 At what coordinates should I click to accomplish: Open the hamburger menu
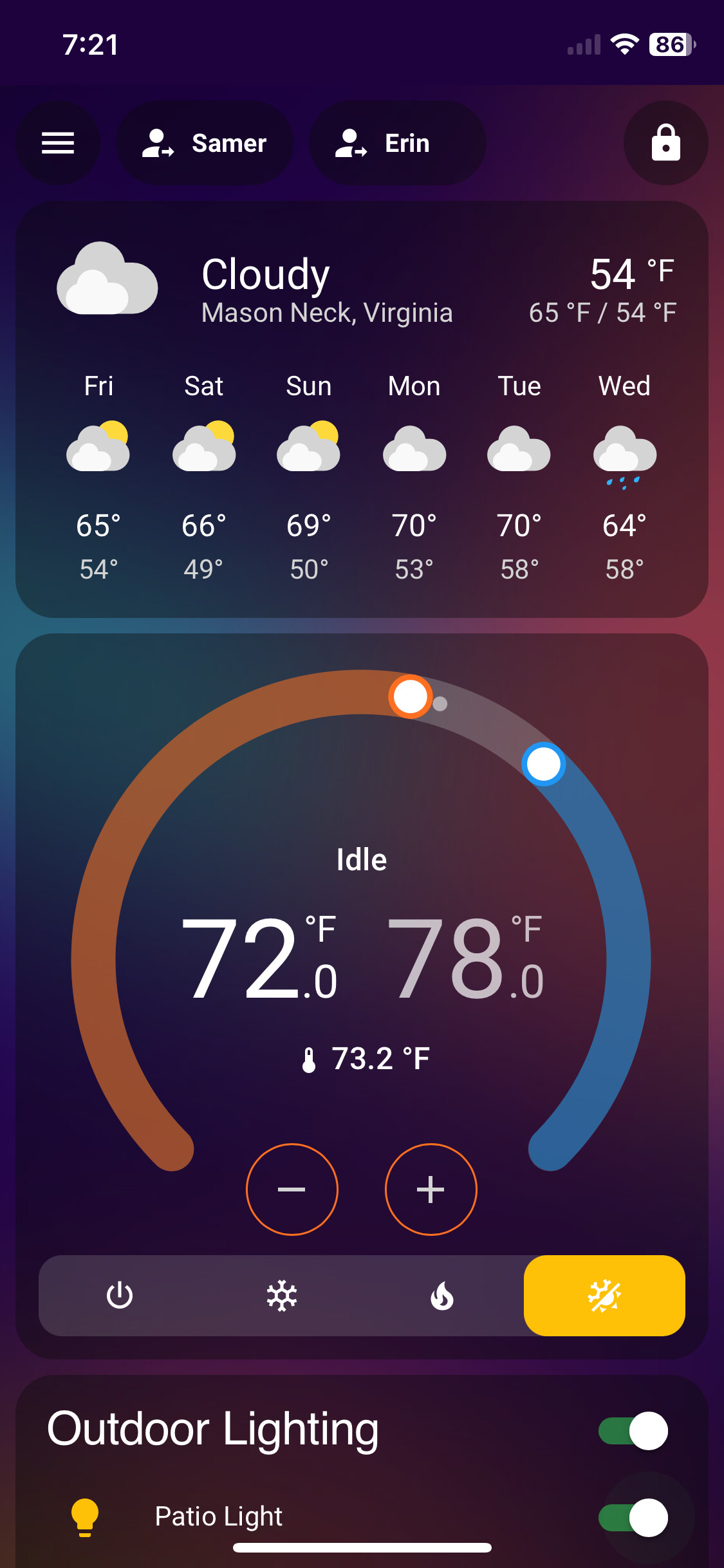tap(58, 143)
